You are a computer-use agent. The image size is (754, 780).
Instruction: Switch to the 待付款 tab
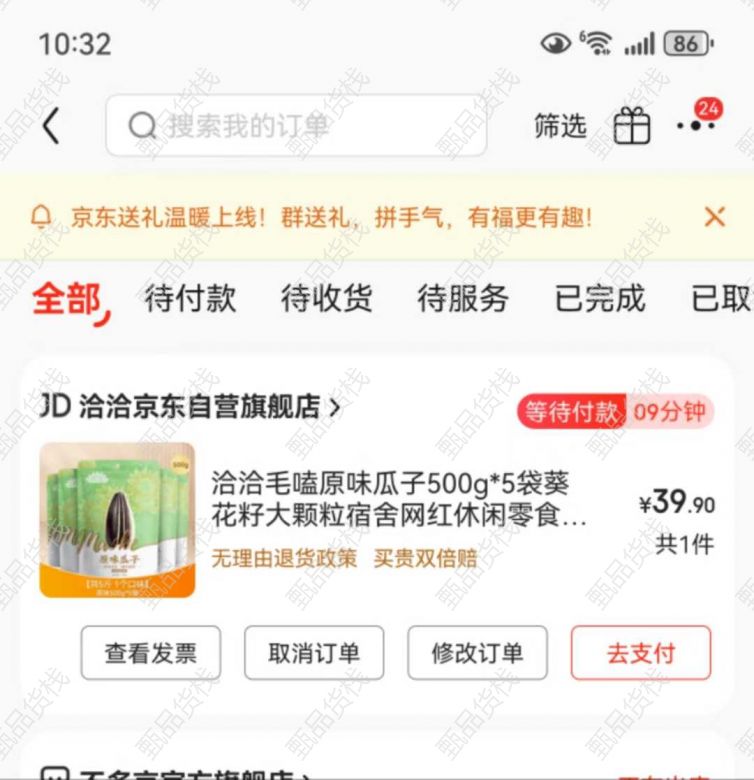pyautogui.click(x=190, y=299)
